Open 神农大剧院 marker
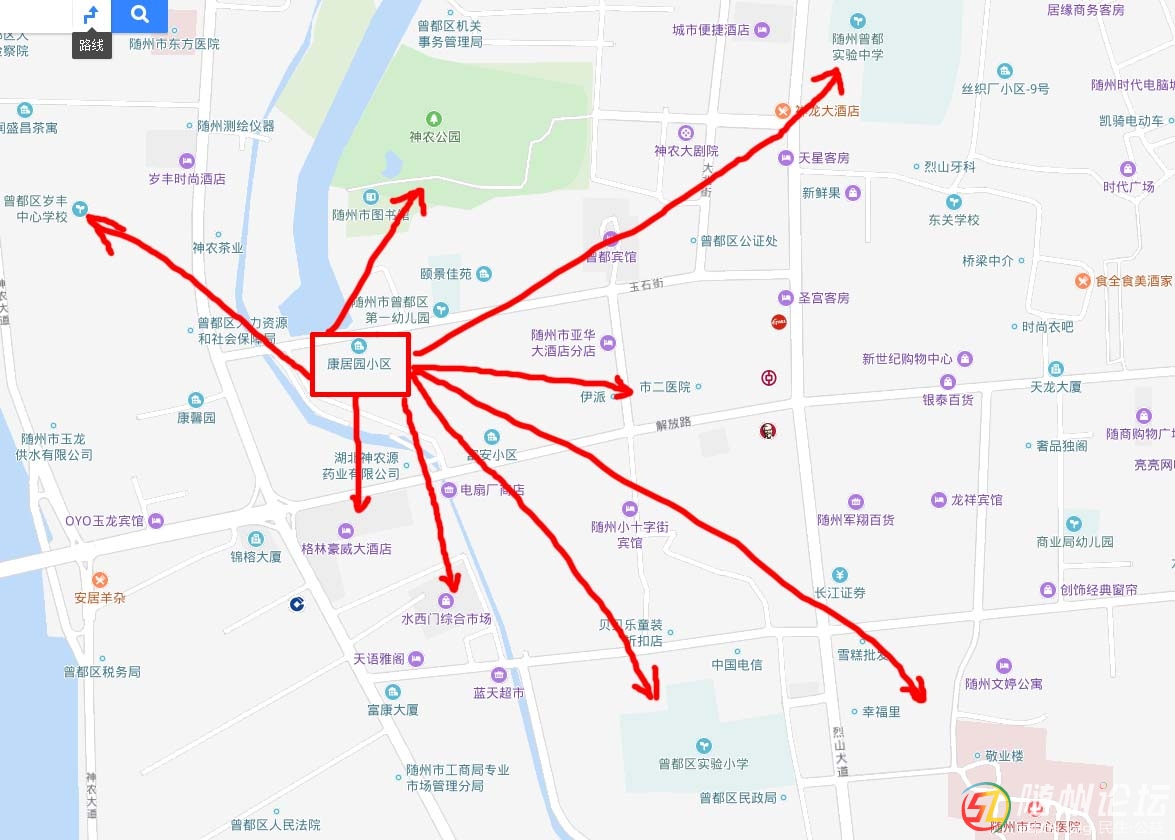 tap(686, 133)
